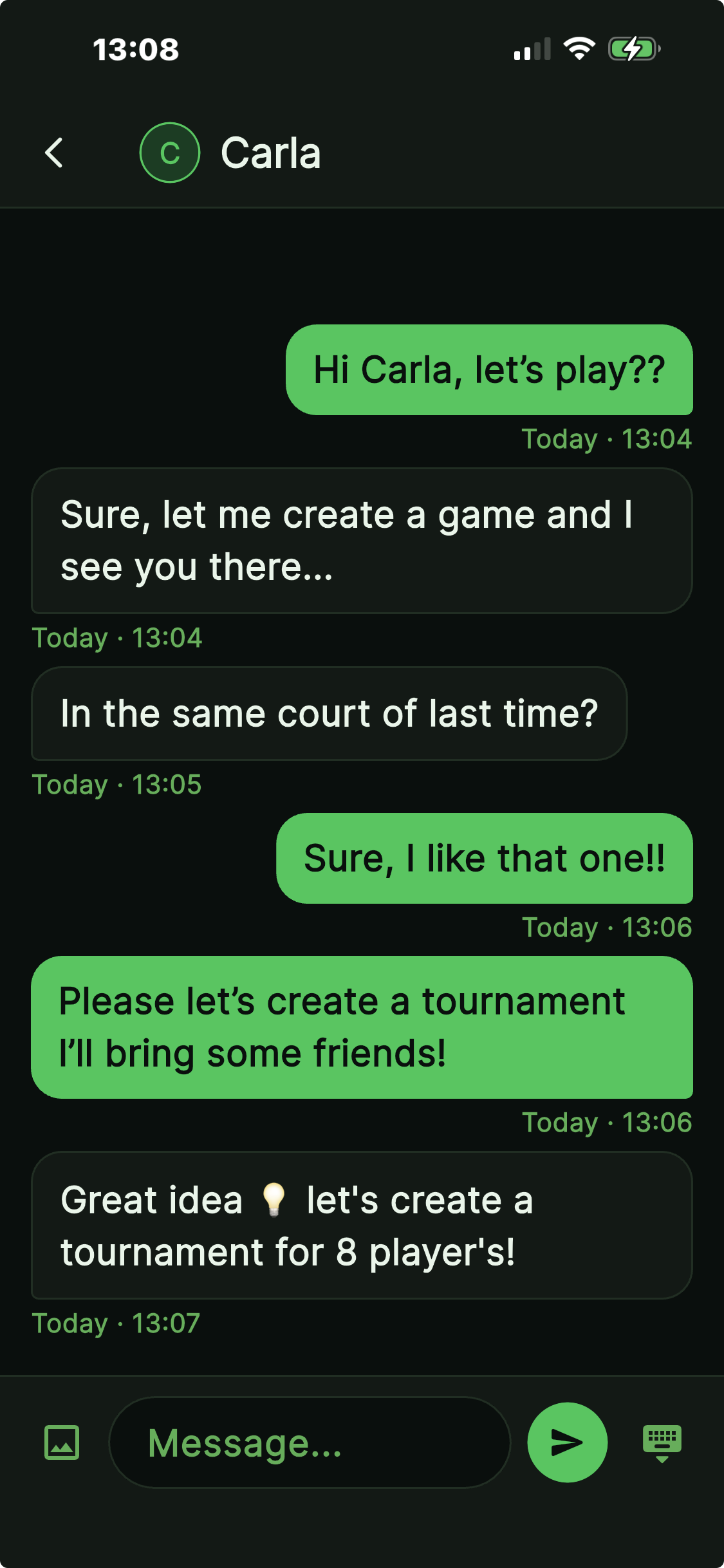Hide the keyboard with the keyboard icon
This screenshot has width=724, height=1568.
[x=662, y=1442]
